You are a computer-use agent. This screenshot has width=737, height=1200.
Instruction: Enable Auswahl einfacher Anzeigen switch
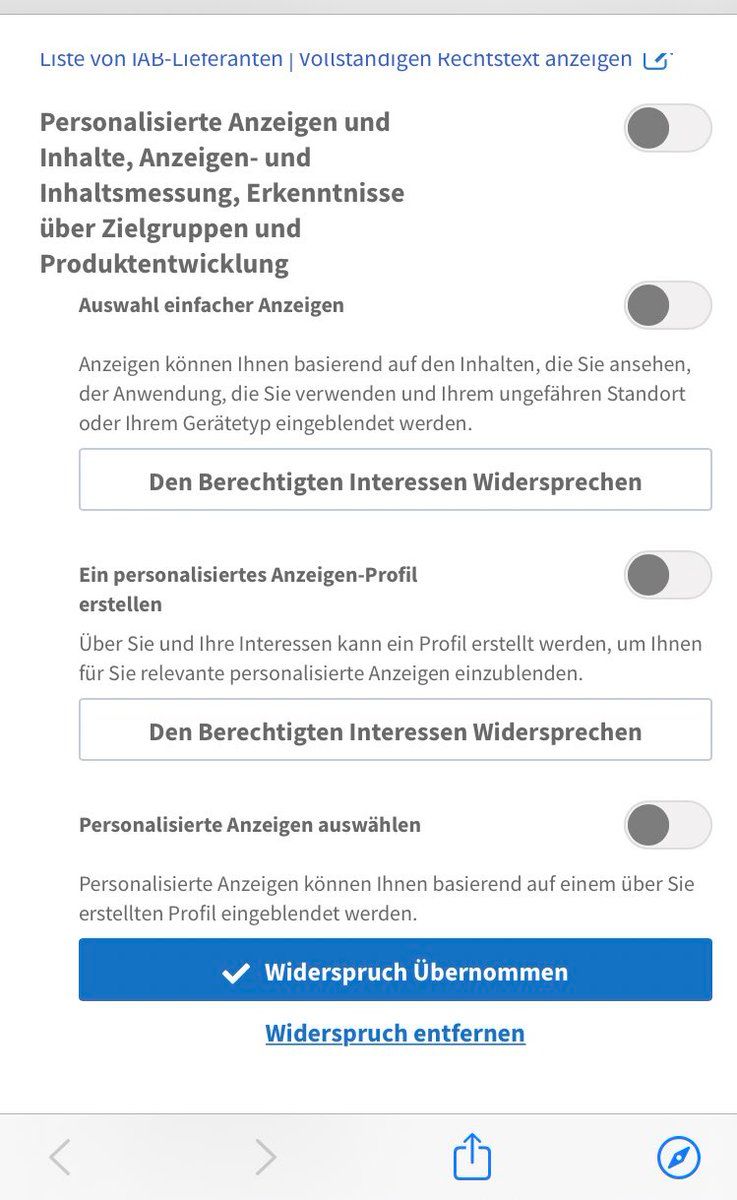click(668, 305)
